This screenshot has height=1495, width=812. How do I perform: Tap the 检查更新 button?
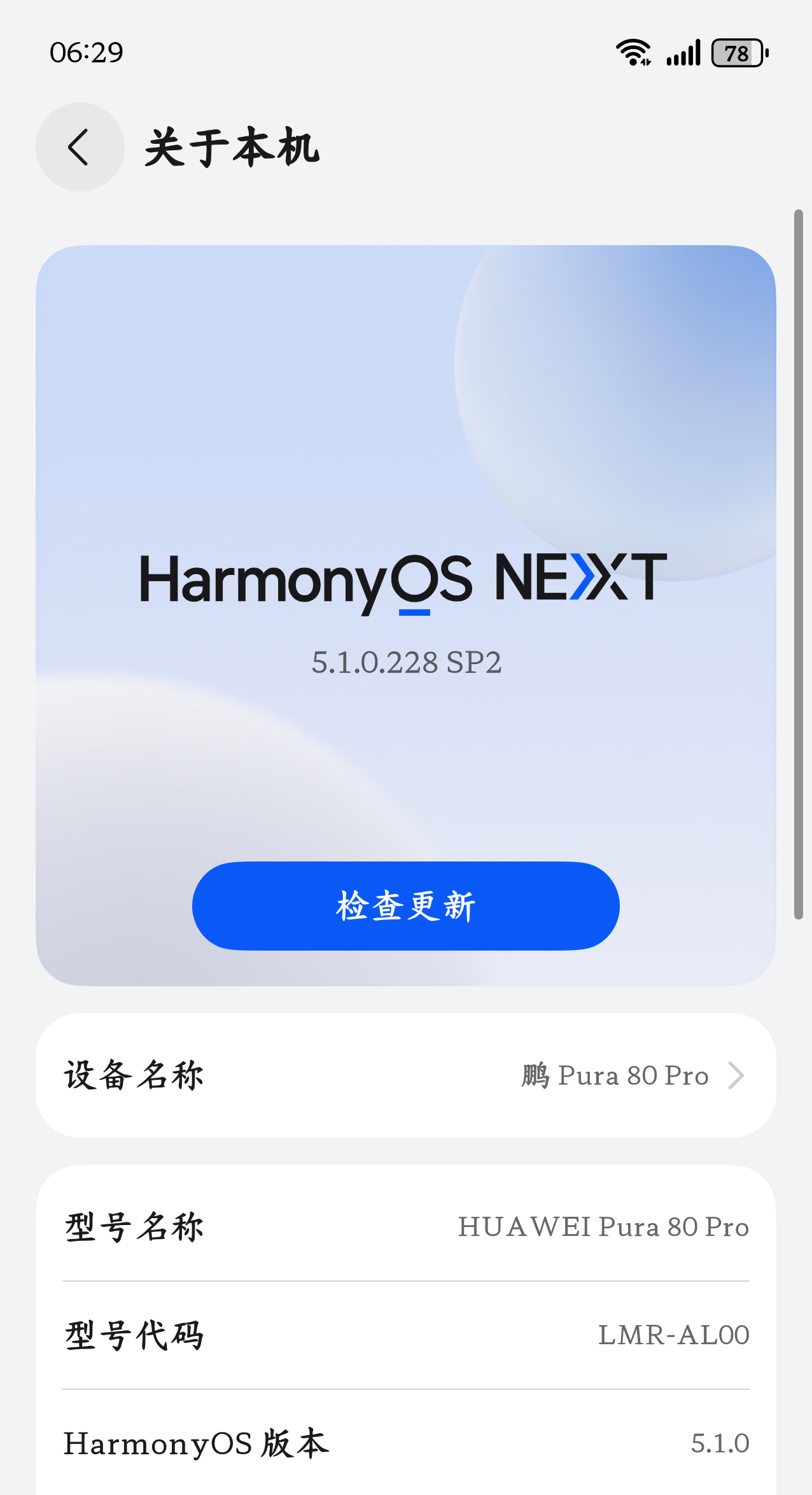405,905
